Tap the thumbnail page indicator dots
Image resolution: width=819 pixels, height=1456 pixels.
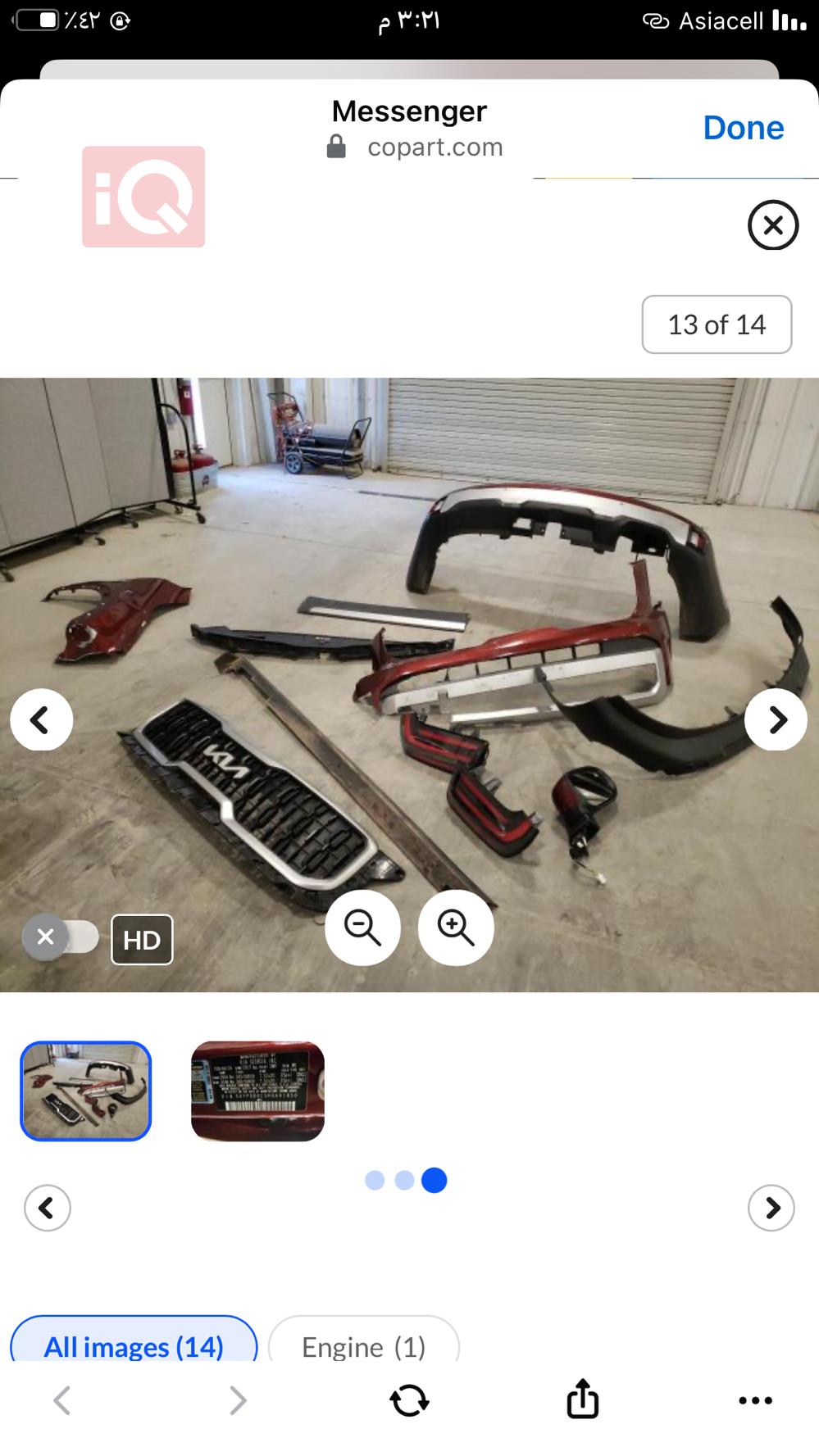406,1180
